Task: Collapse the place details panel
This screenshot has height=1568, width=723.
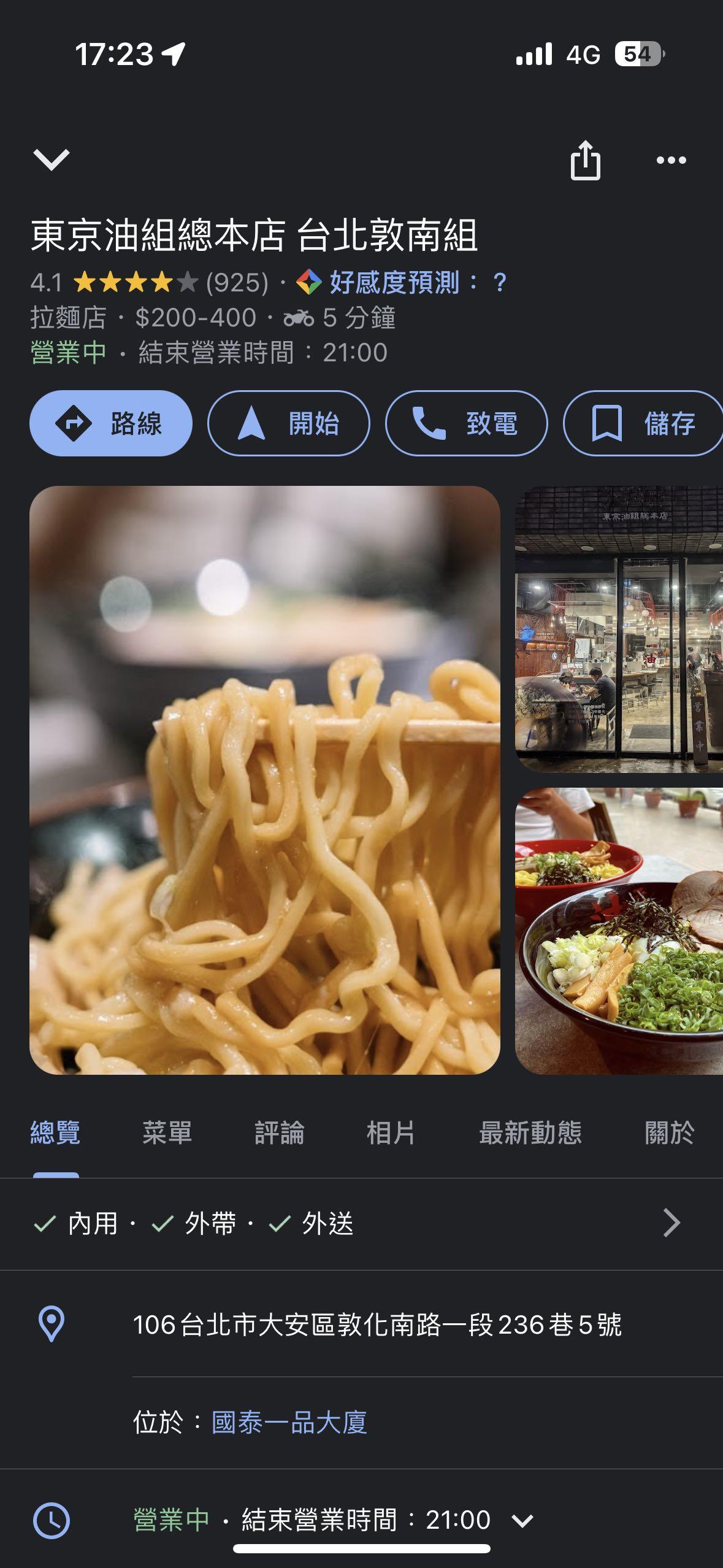Action: (x=52, y=159)
